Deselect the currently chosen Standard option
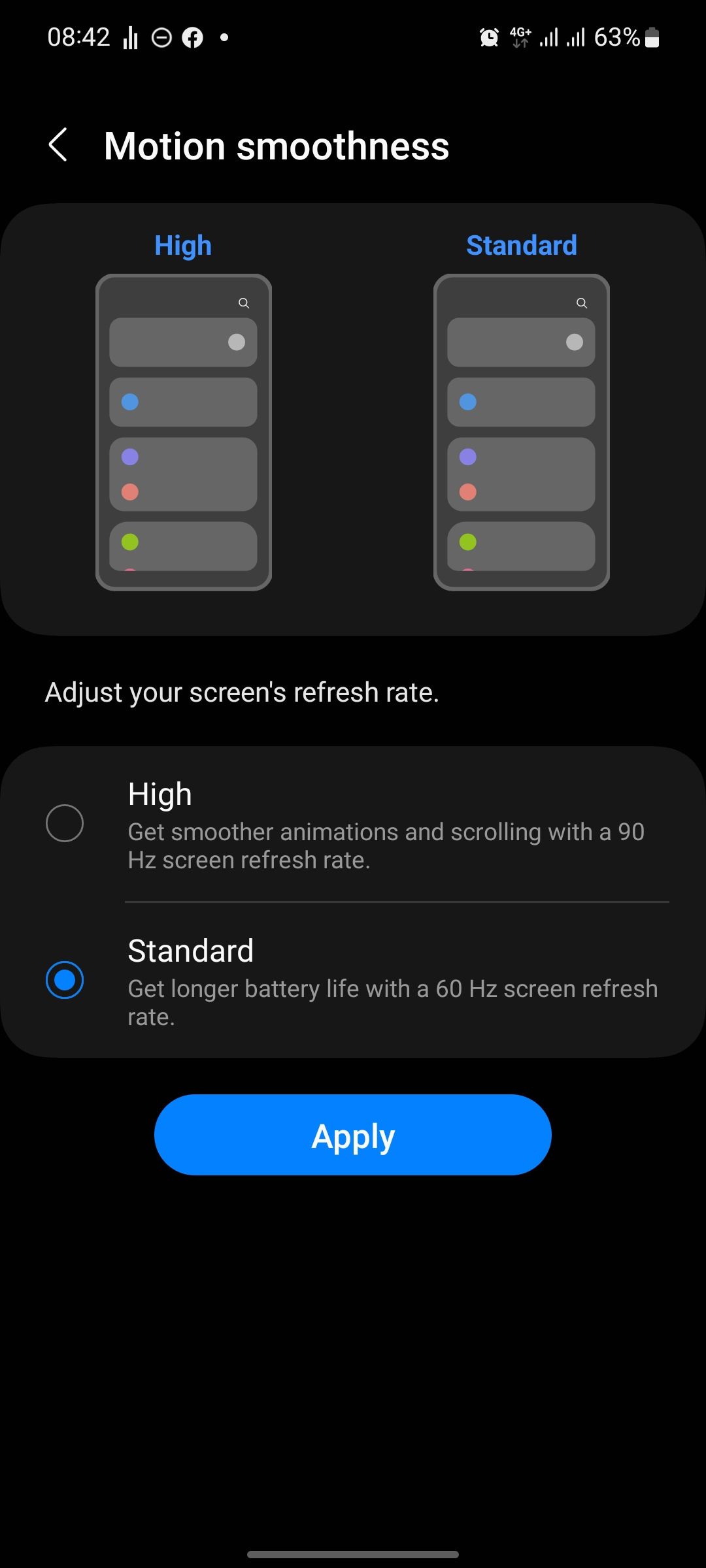 tap(65, 979)
